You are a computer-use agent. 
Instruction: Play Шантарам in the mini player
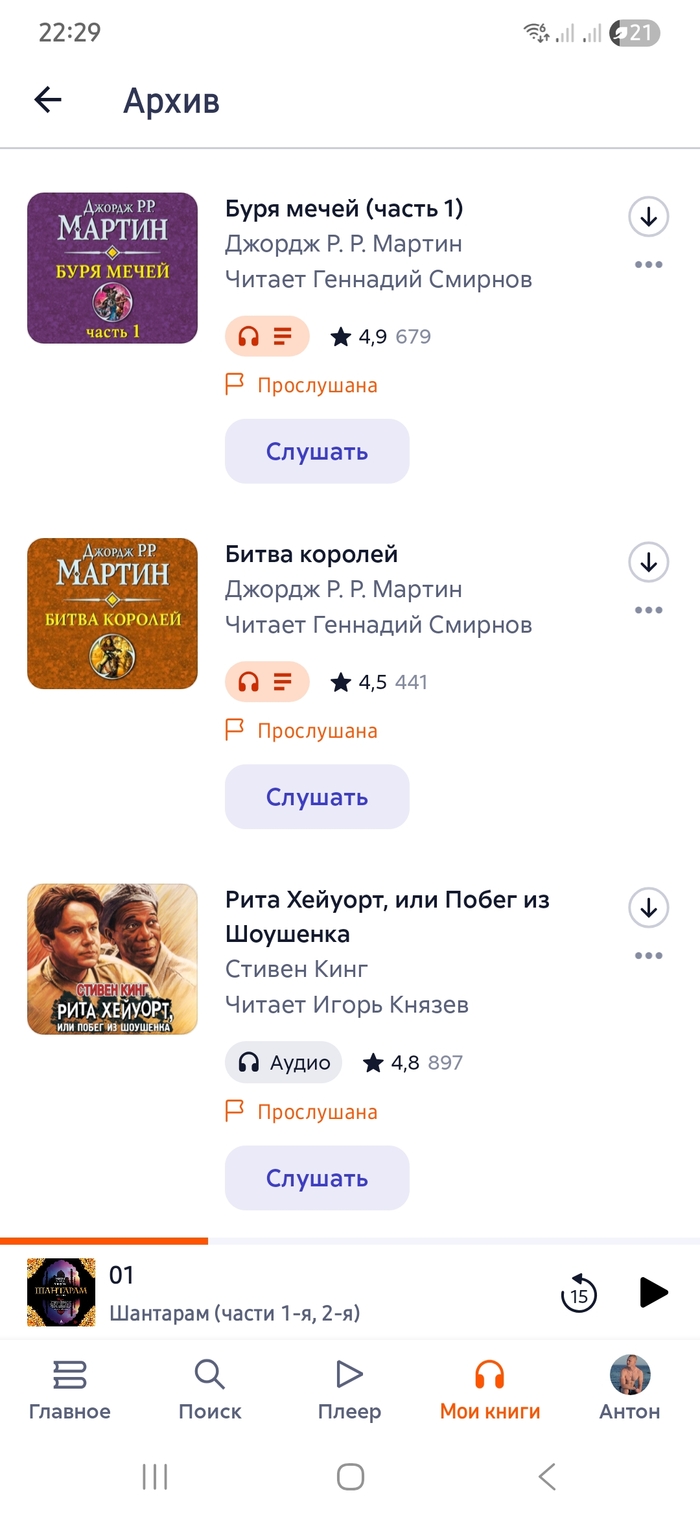(653, 1293)
